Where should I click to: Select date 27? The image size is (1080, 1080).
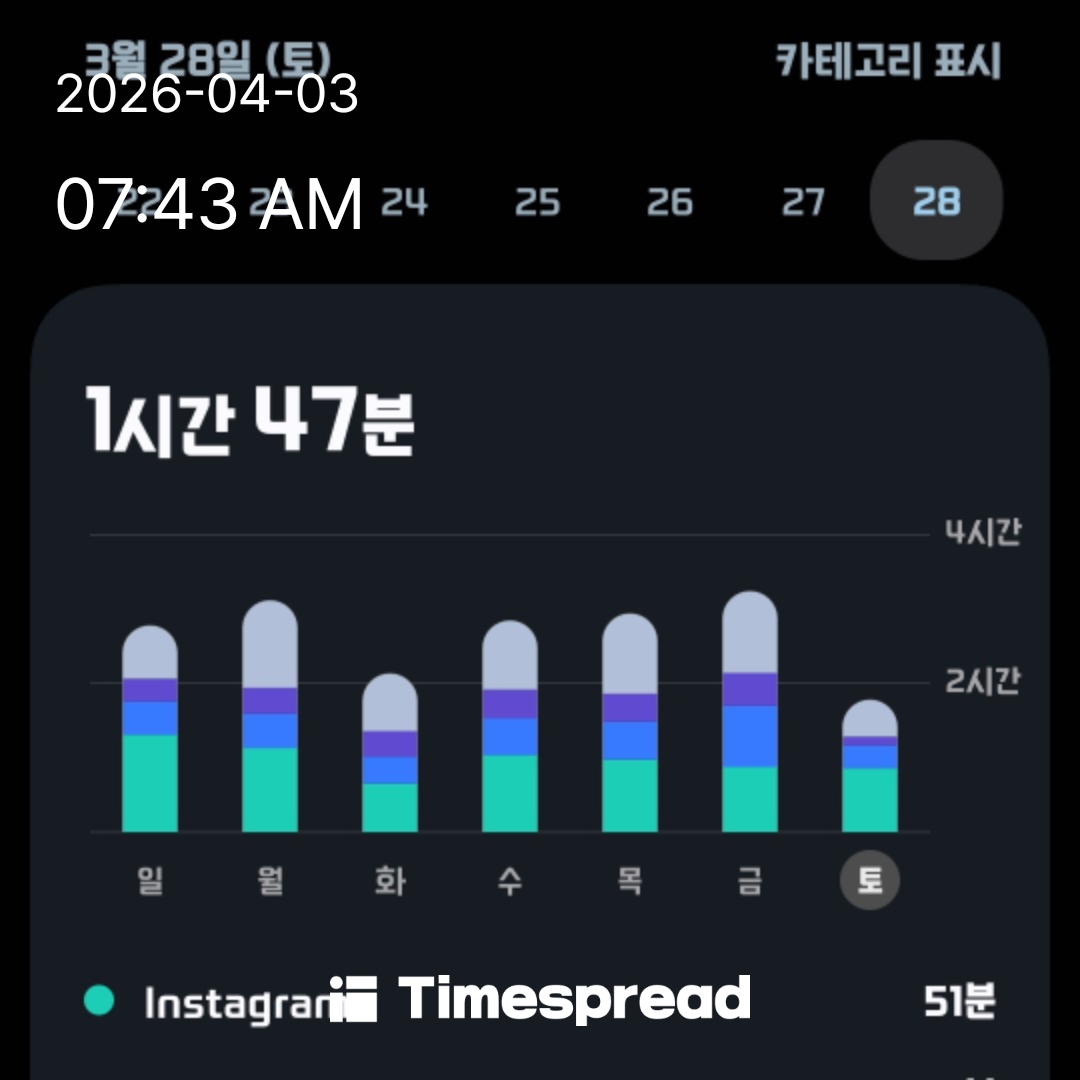(x=803, y=202)
